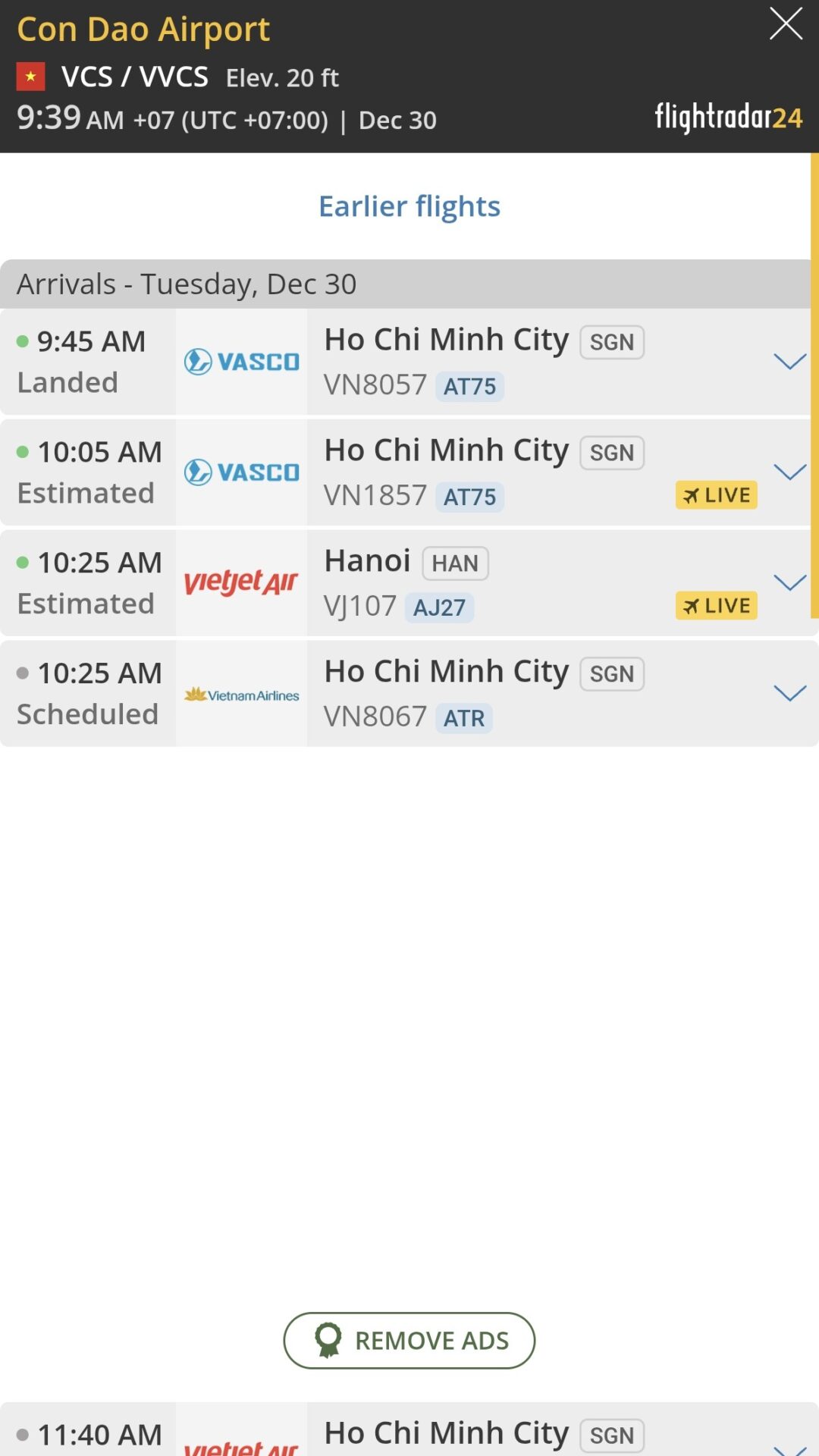Image resolution: width=819 pixels, height=1456 pixels.
Task: Track flight VJ107 from Hanoi live
Action: (x=716, y=606)
